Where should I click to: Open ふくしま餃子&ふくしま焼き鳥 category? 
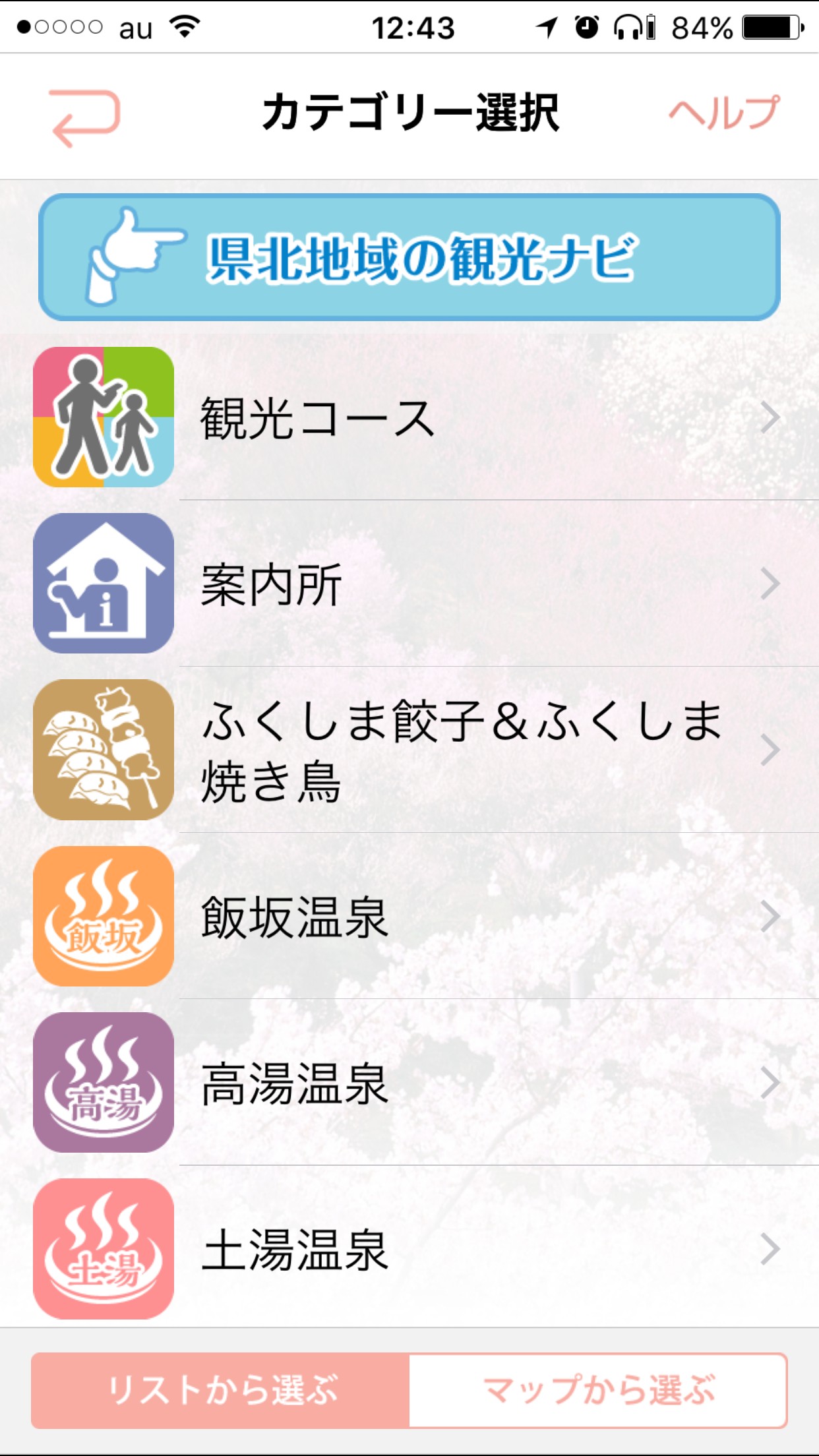409,750
